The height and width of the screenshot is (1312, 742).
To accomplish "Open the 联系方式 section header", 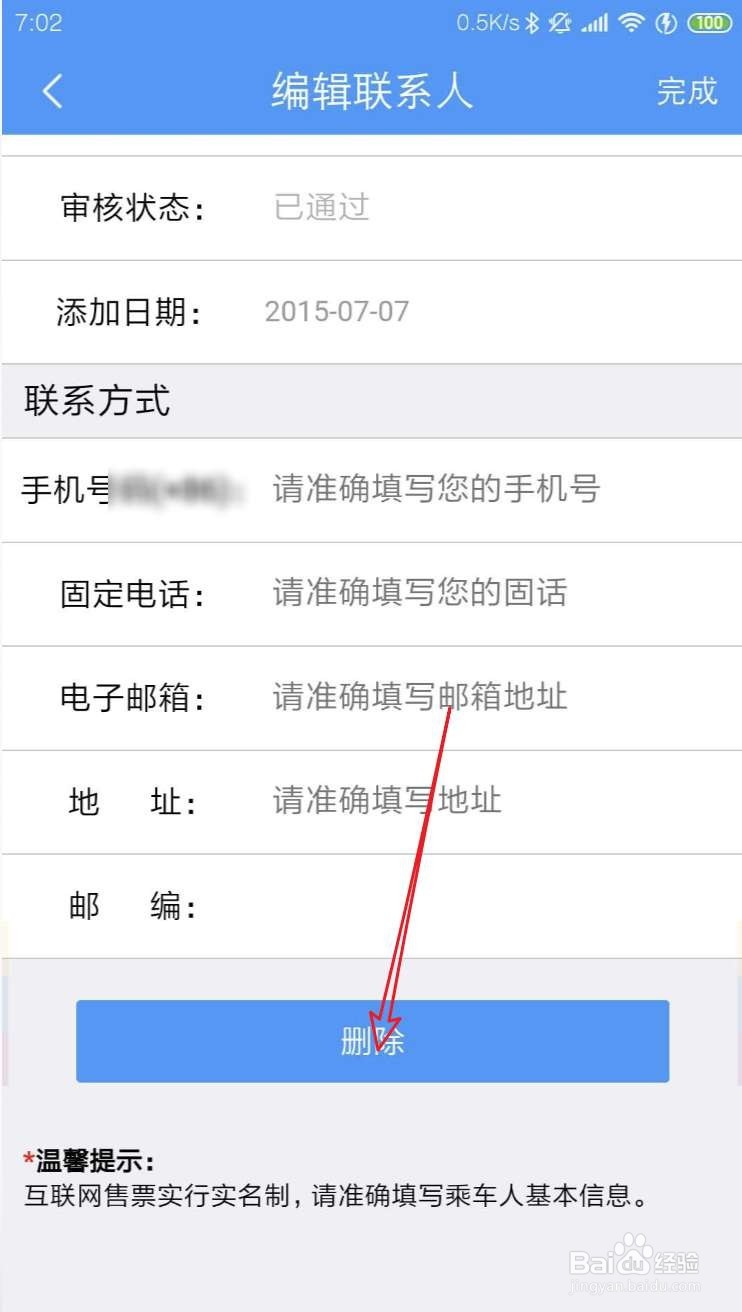I will 97,402.
